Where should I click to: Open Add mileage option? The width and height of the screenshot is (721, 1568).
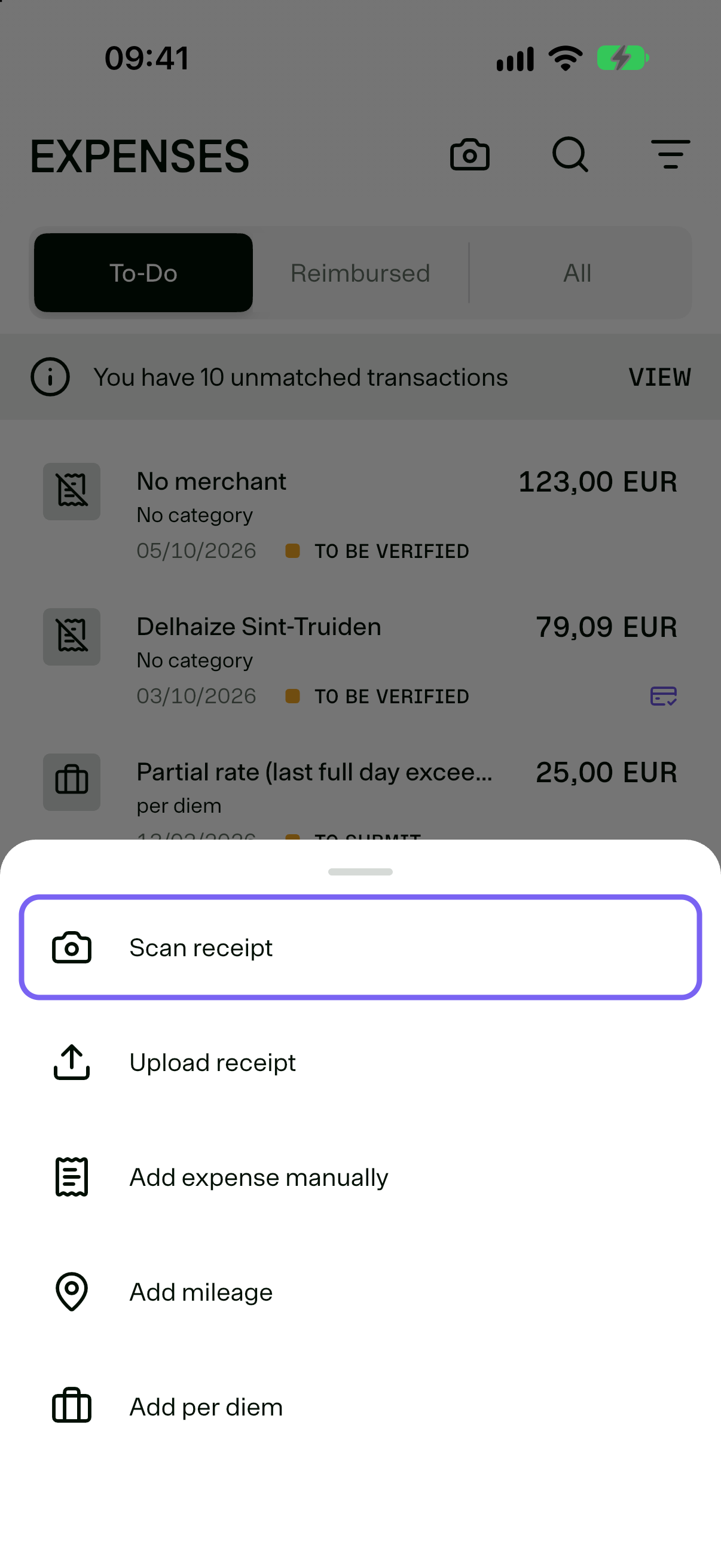360,1292
